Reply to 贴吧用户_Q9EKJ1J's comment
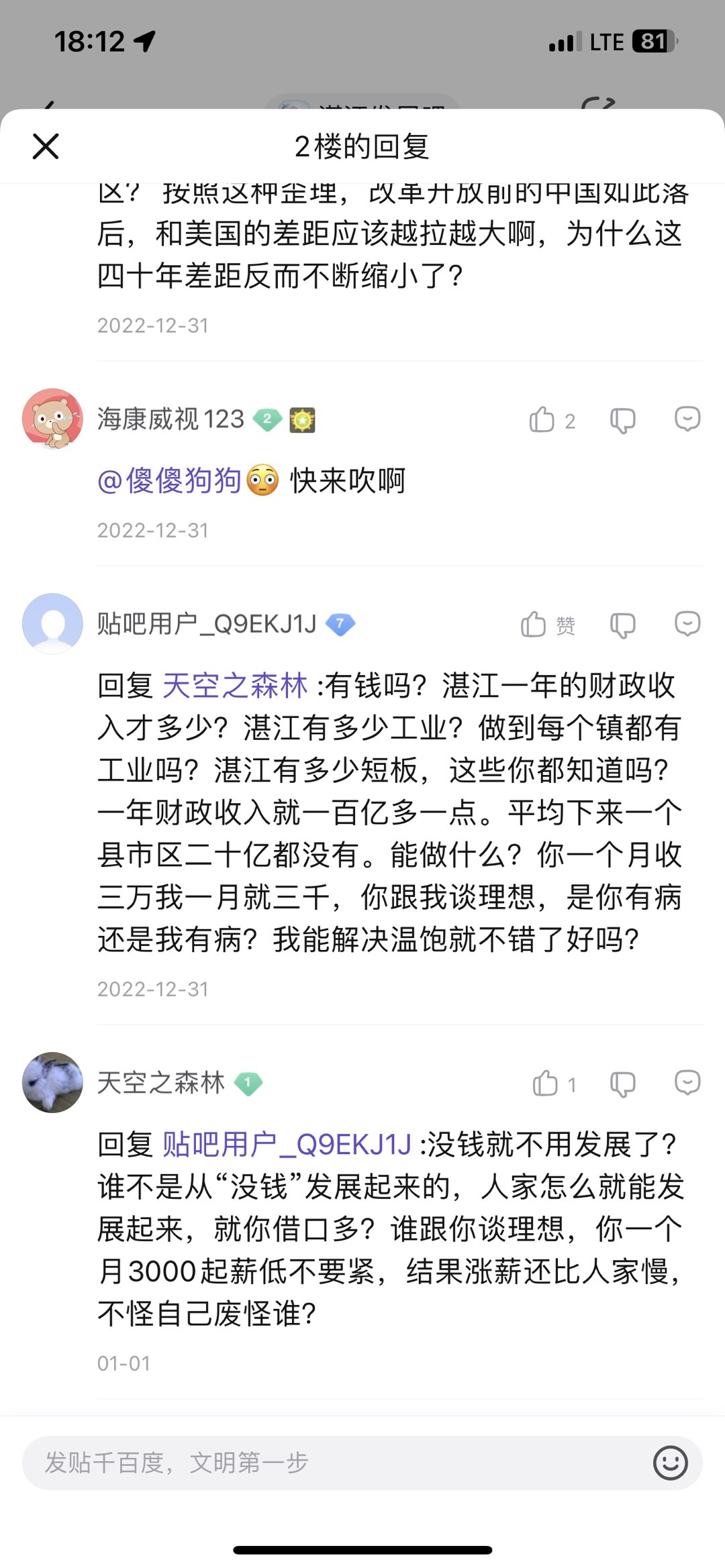The image size is (725, 1568). pyautogui.click(x=687, y=624)
